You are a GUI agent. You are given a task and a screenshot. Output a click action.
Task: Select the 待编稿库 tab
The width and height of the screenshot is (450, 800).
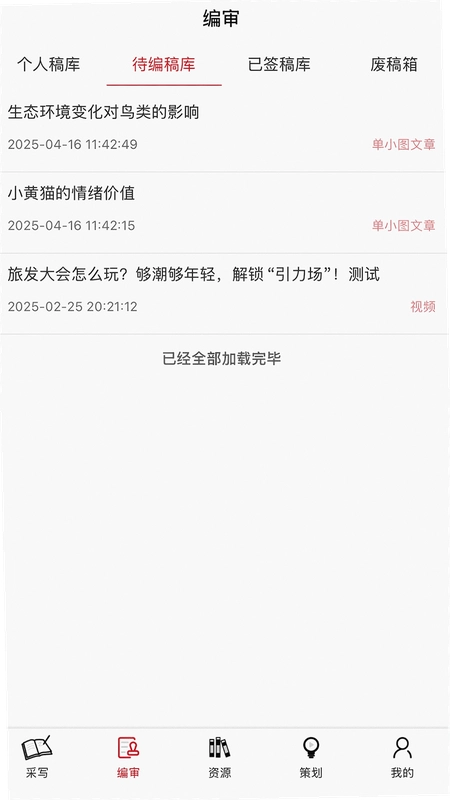point(164,65)
